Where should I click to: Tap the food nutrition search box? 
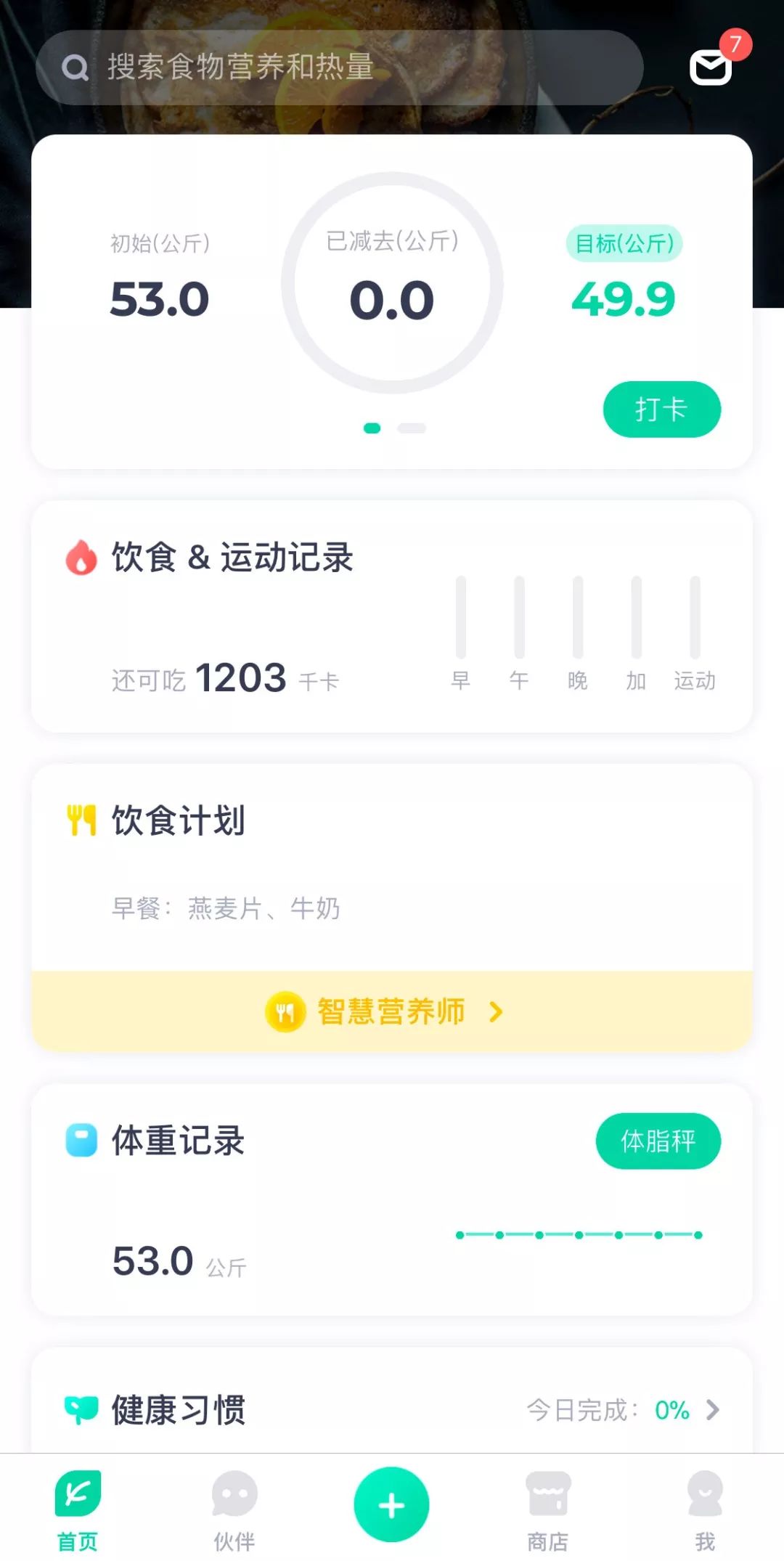340,68
